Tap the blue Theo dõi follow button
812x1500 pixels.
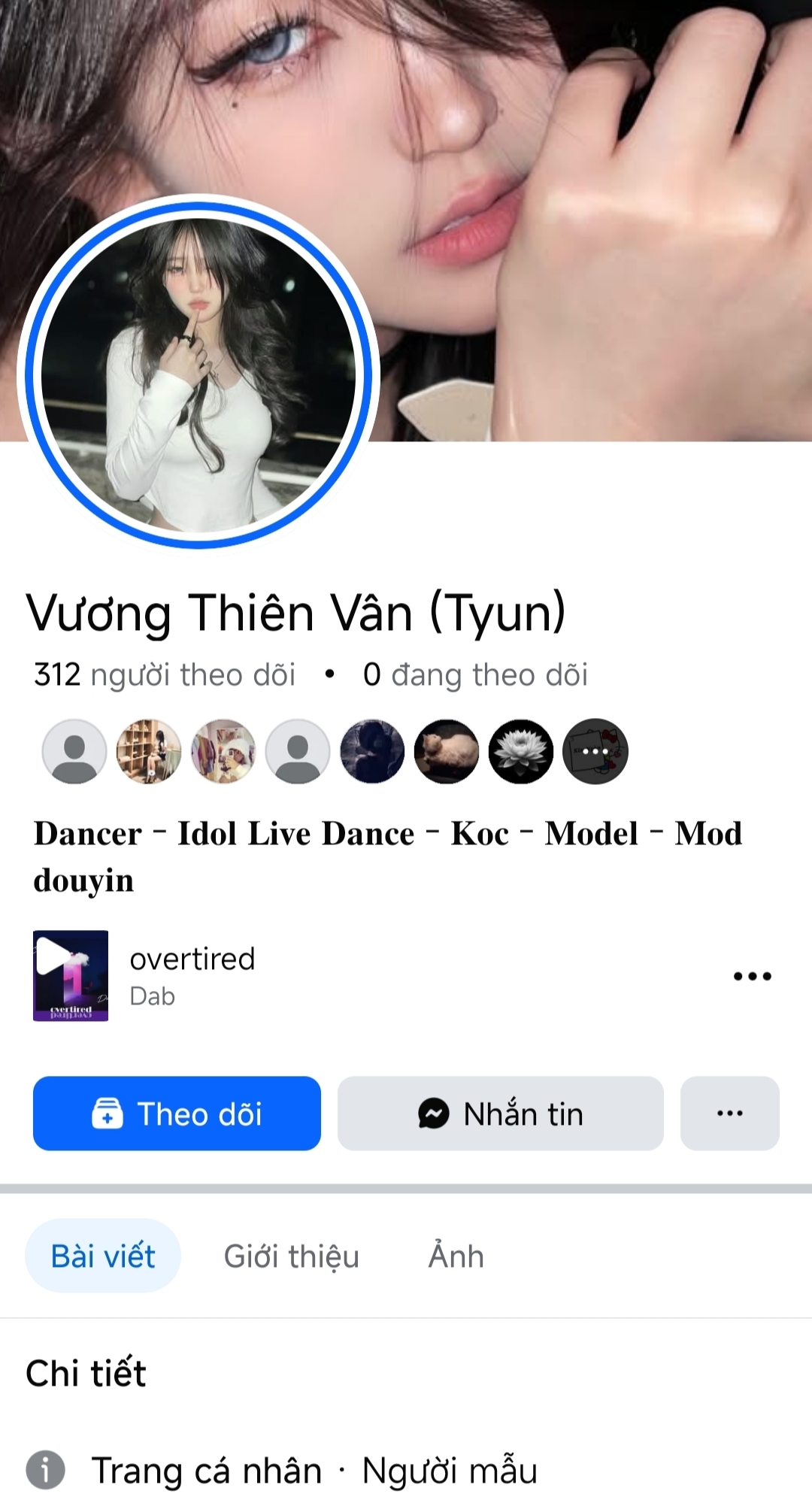pyautogui.click(x=177, y=1113)
